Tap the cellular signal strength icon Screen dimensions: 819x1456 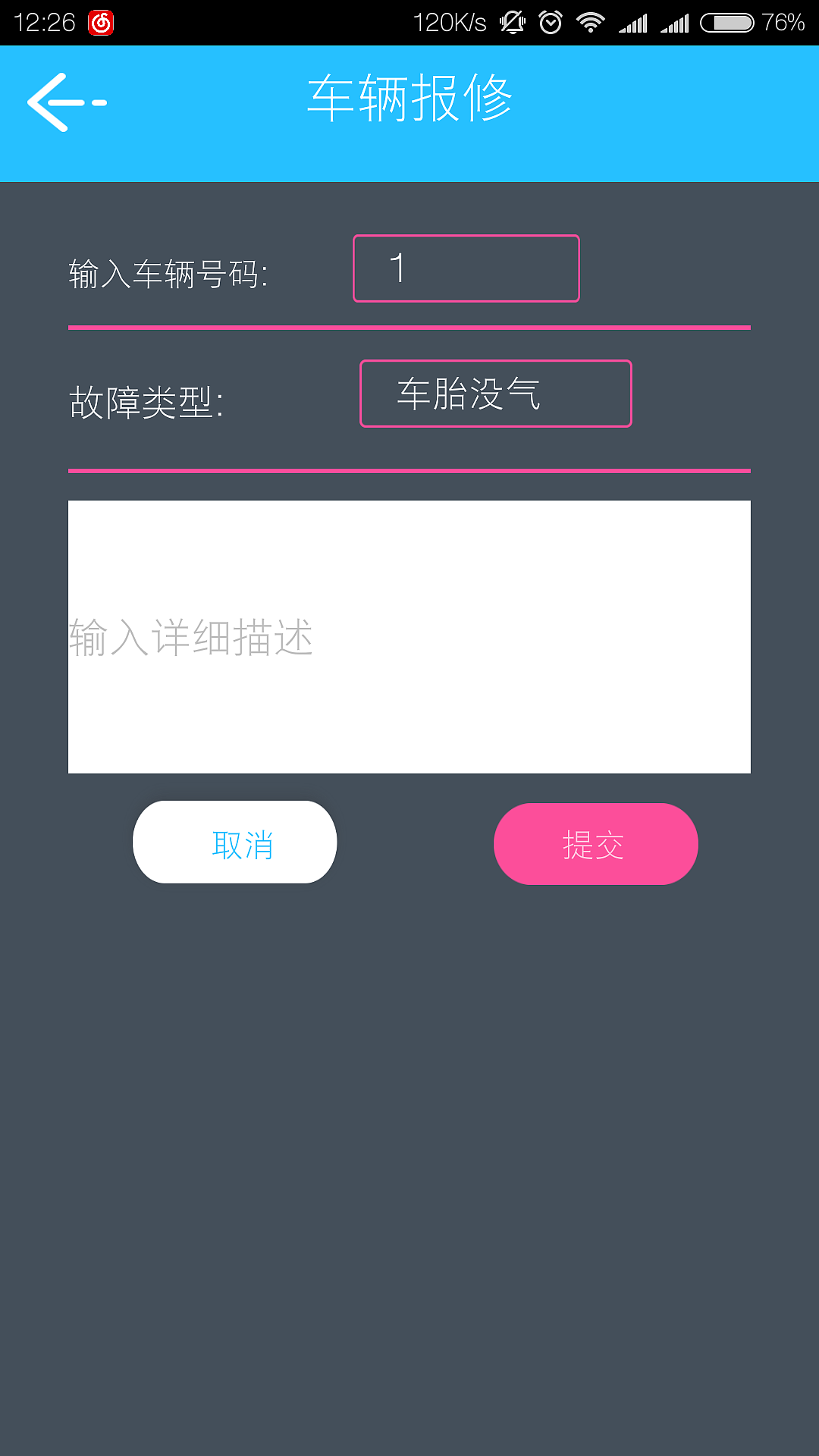(x=635, y=21)
